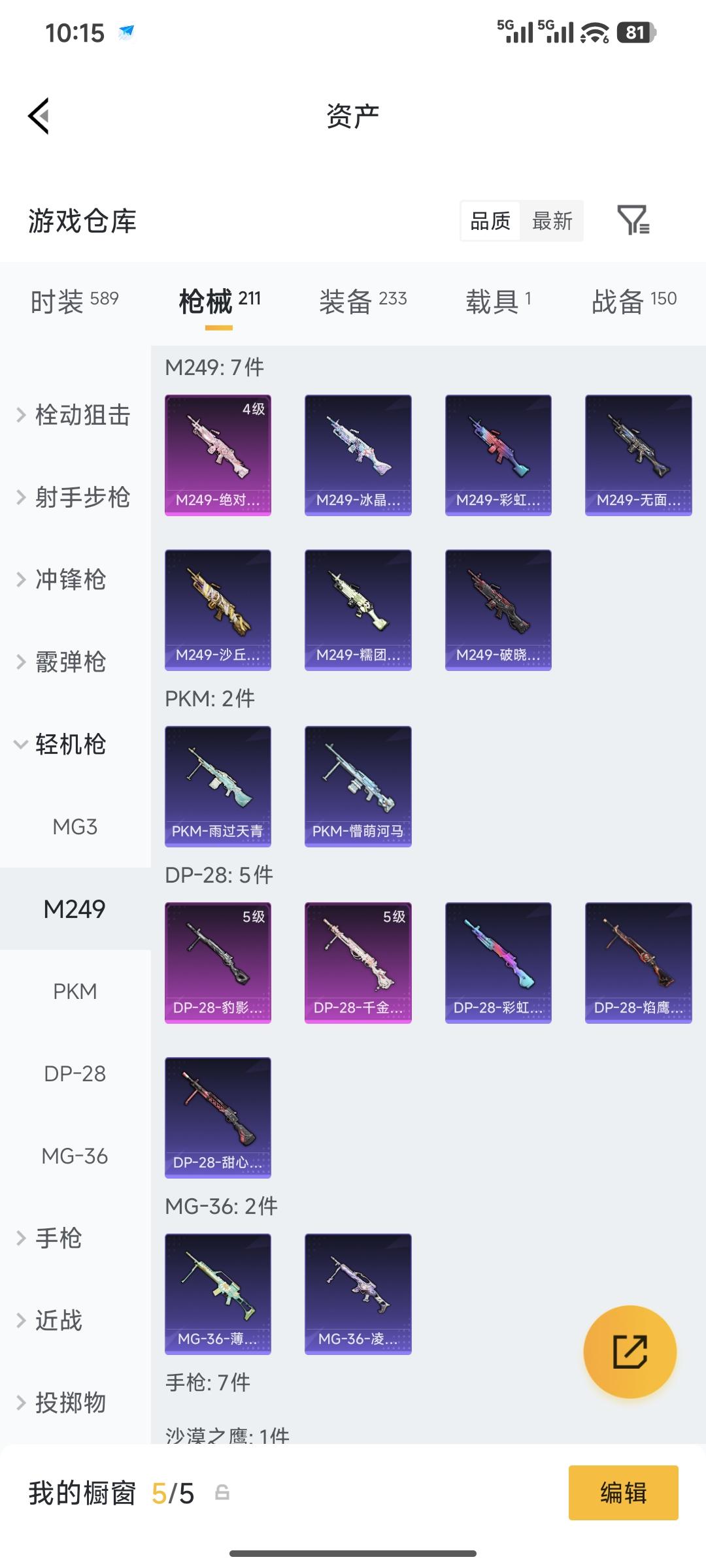
Task: Sort warehouse items by 品质
Action: [x=490, y=221]
